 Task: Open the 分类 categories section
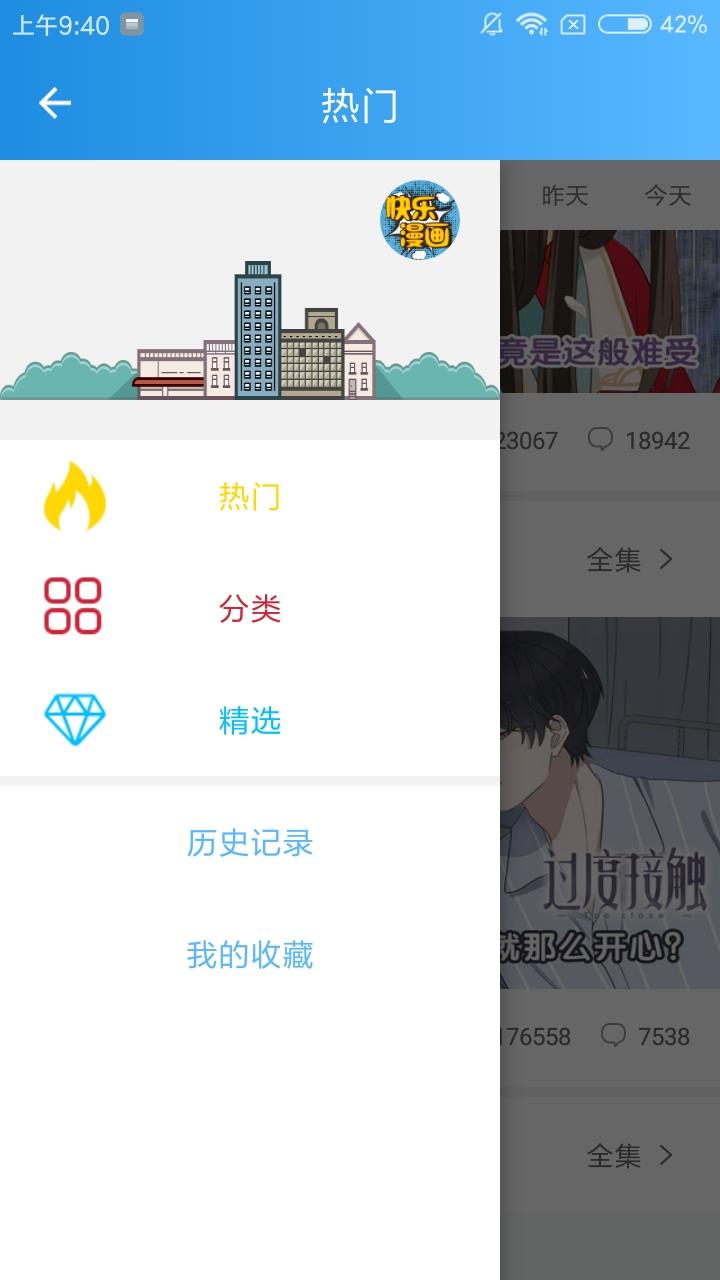pos(249,608)
